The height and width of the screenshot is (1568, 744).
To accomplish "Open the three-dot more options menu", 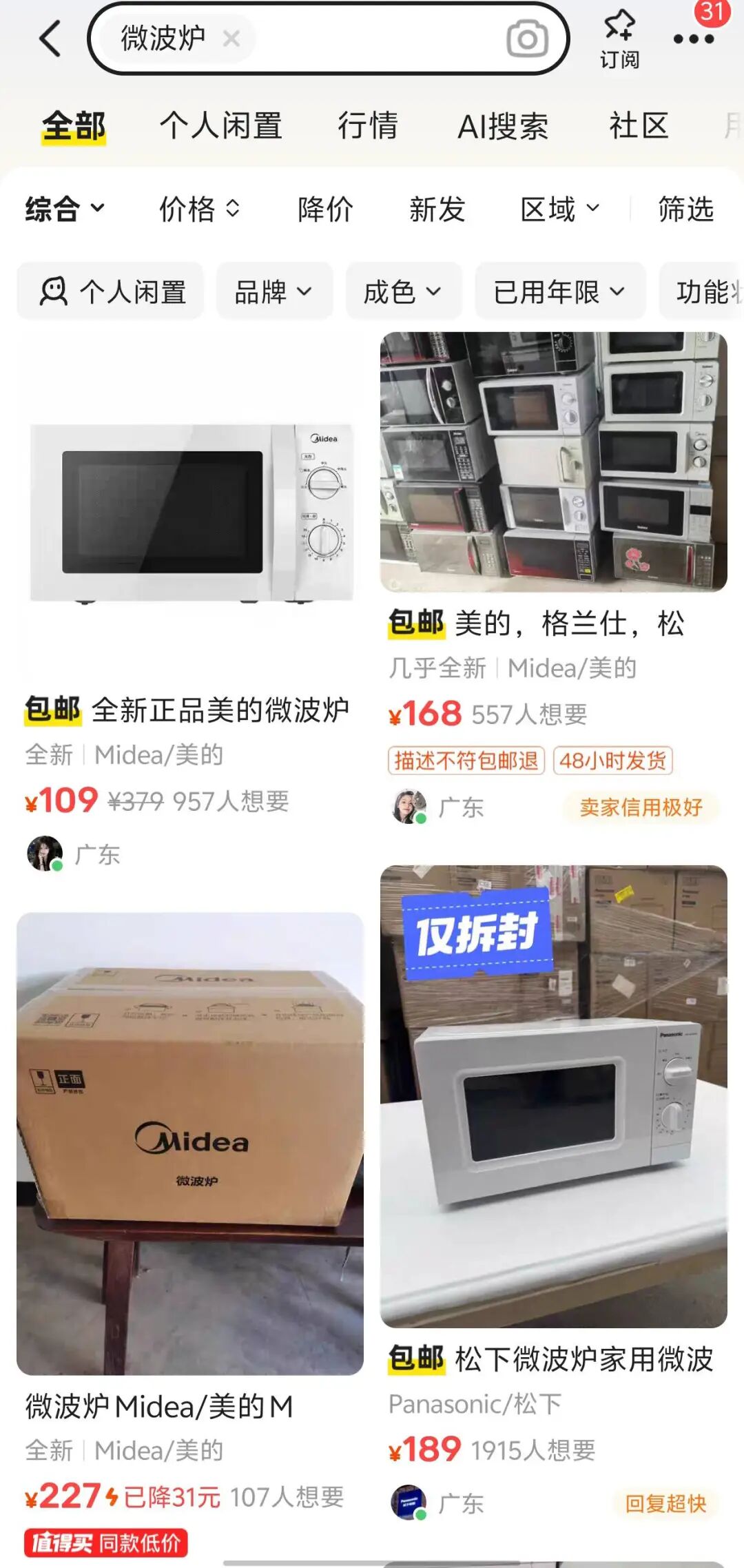I will [694, 38].
